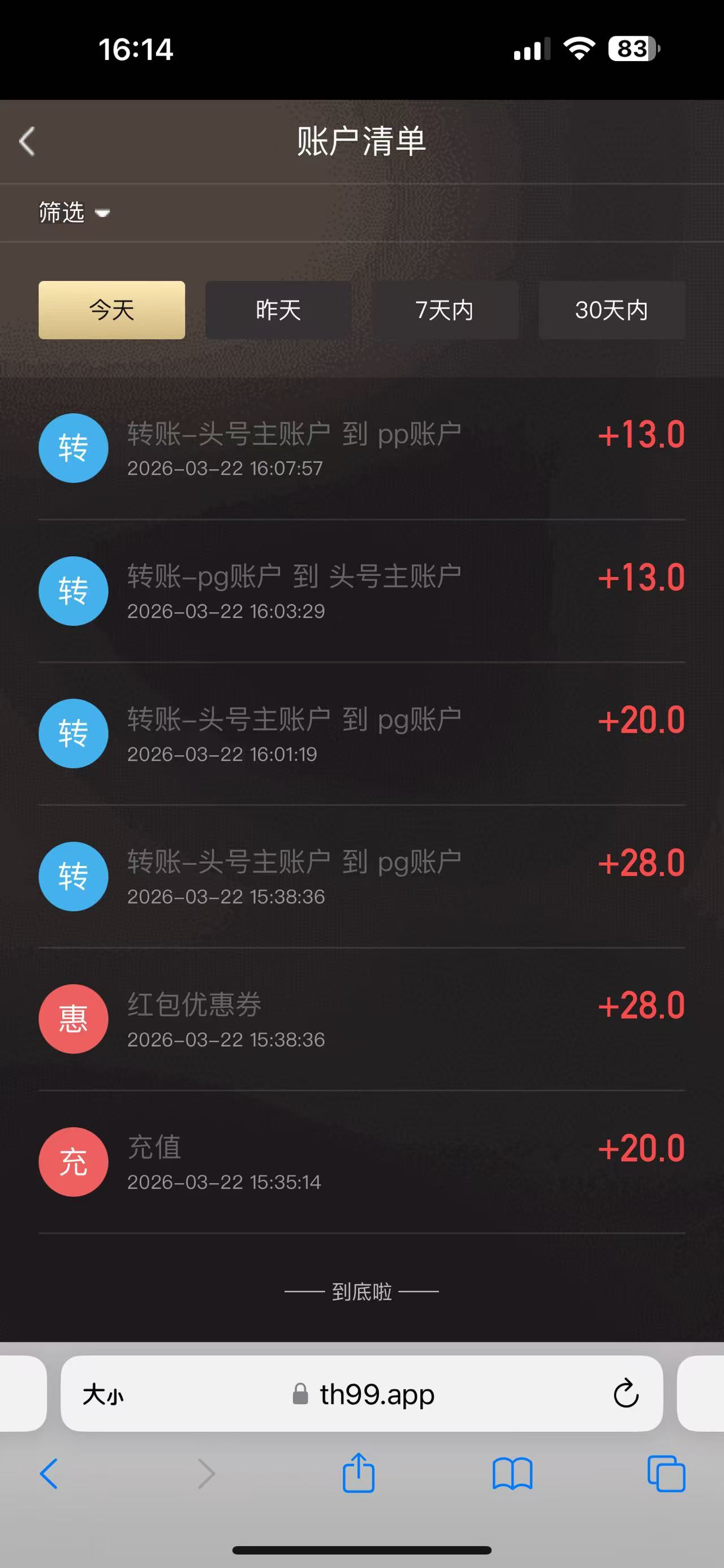
Task: Select the 今天 date range
Action: (x=111, y=310)
